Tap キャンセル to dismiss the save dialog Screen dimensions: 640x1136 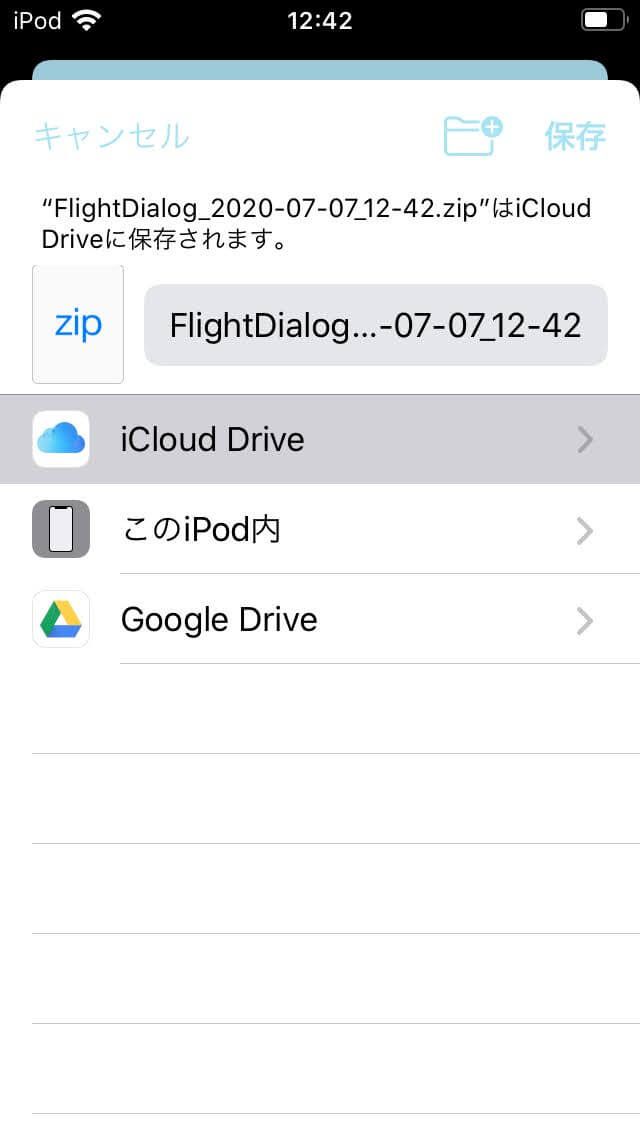point(112,136)
